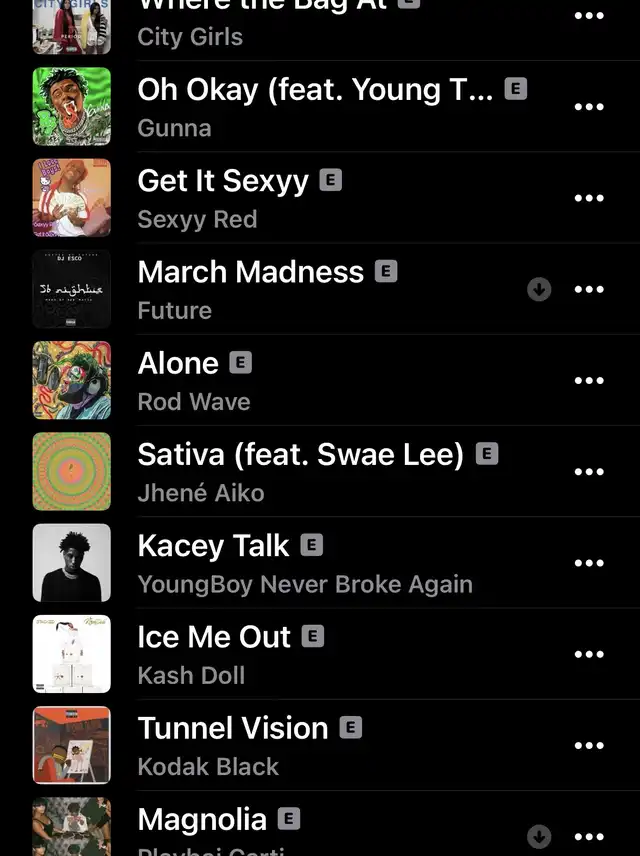
Task: Open more options for Oh Okay
Action: pos(589,107)
